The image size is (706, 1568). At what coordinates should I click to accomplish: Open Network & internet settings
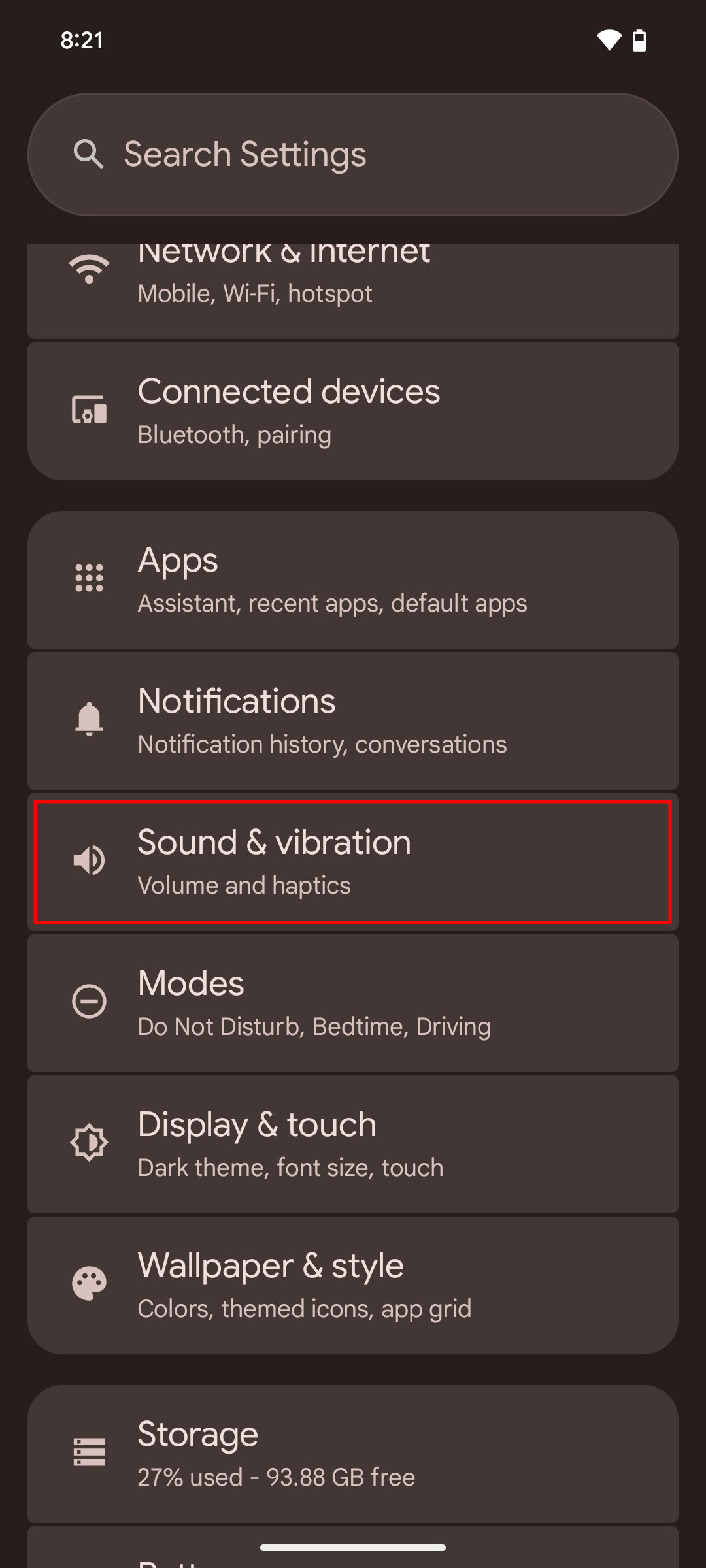coord(353,291)
